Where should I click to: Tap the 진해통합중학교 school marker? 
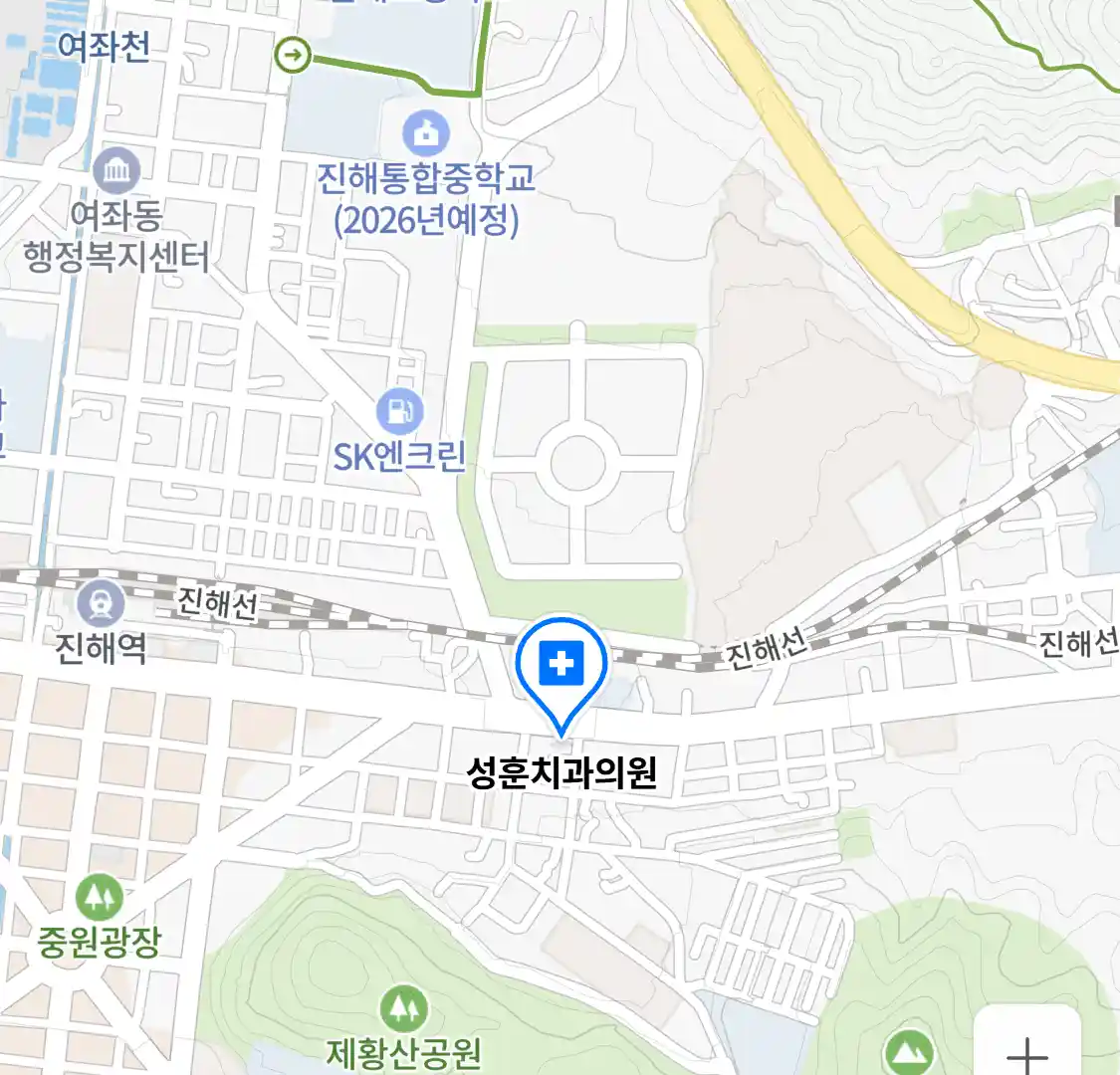click(426, 133)
